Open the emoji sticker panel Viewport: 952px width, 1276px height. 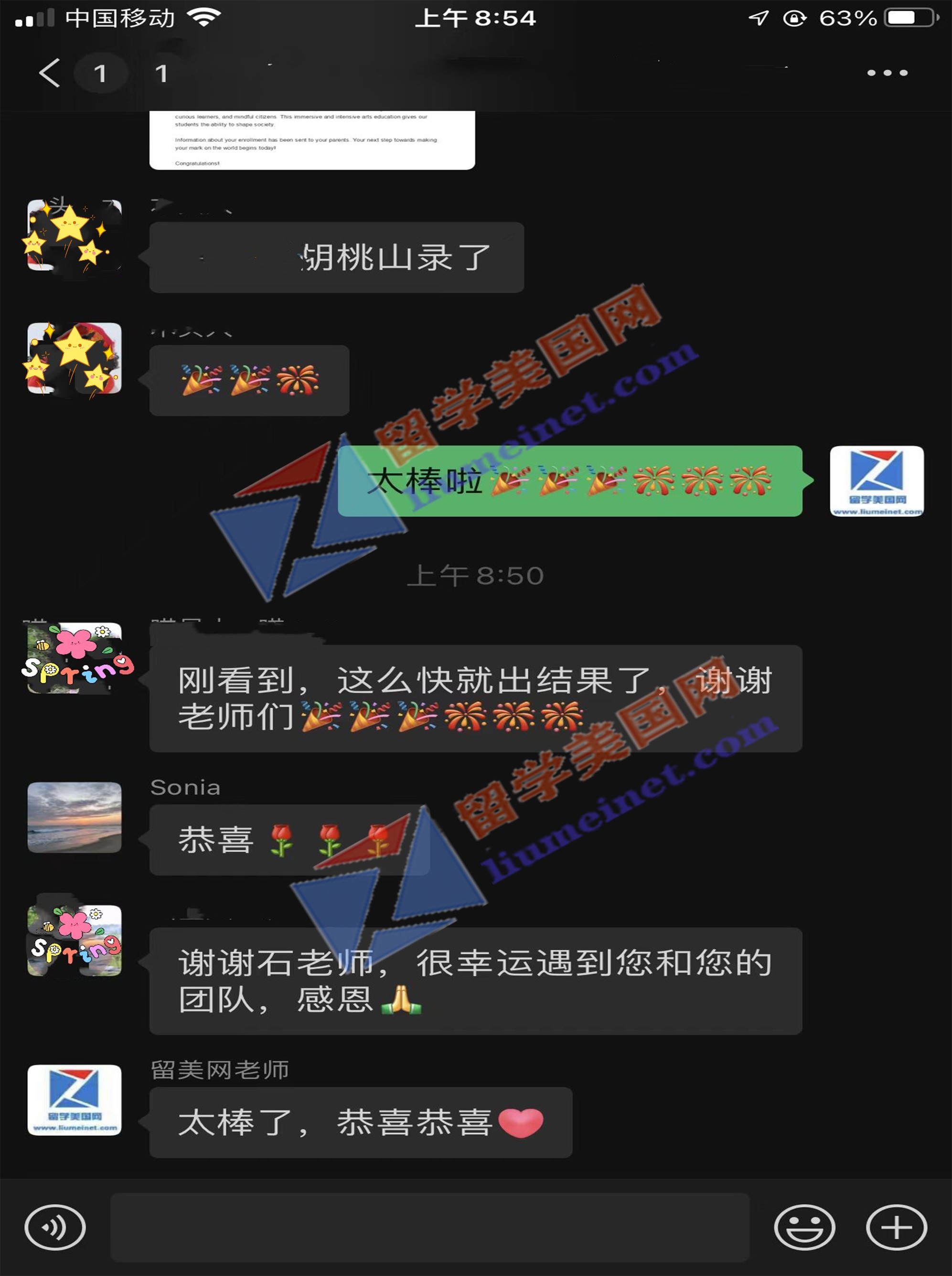coord(804,1227)
